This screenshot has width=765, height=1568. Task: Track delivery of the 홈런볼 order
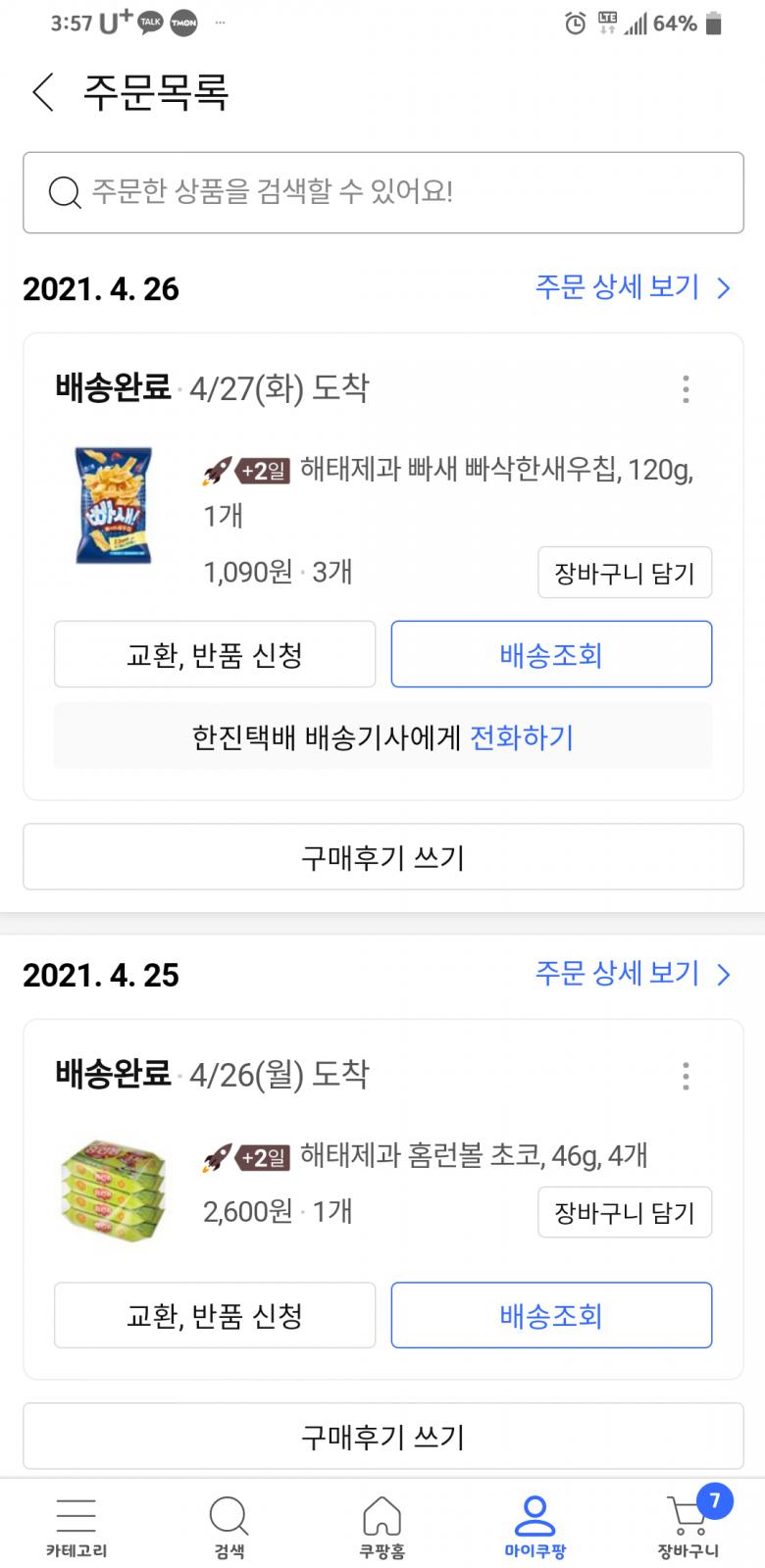(551, 1315)
